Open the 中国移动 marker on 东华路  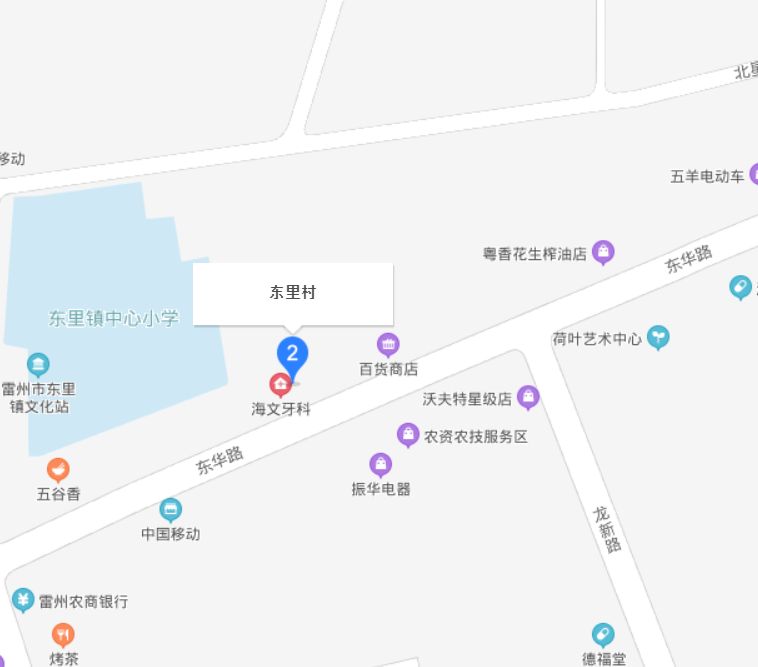171,510
